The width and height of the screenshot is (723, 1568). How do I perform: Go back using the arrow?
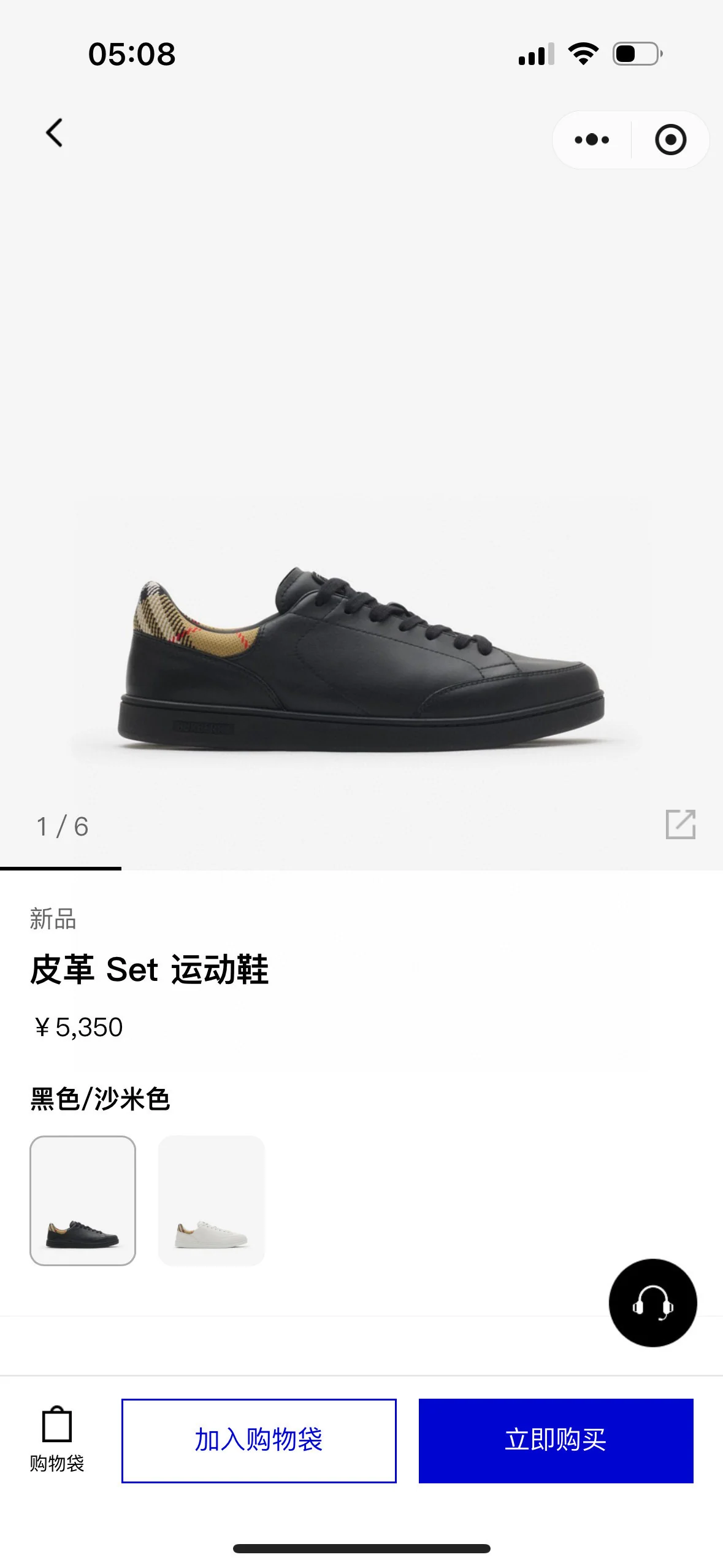click(x=54, y=133)
